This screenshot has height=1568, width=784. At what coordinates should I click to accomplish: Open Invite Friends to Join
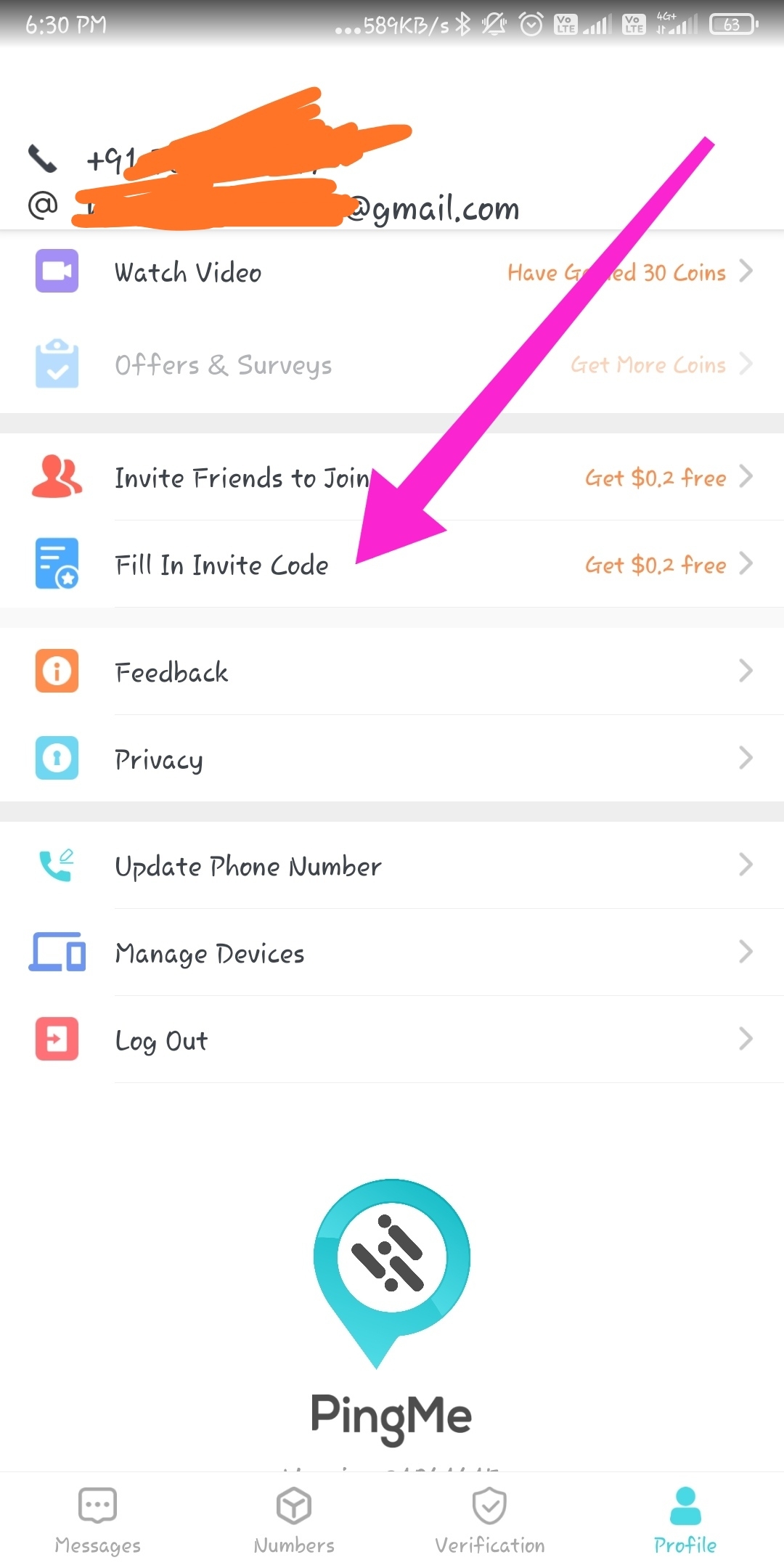pos(392,478)
